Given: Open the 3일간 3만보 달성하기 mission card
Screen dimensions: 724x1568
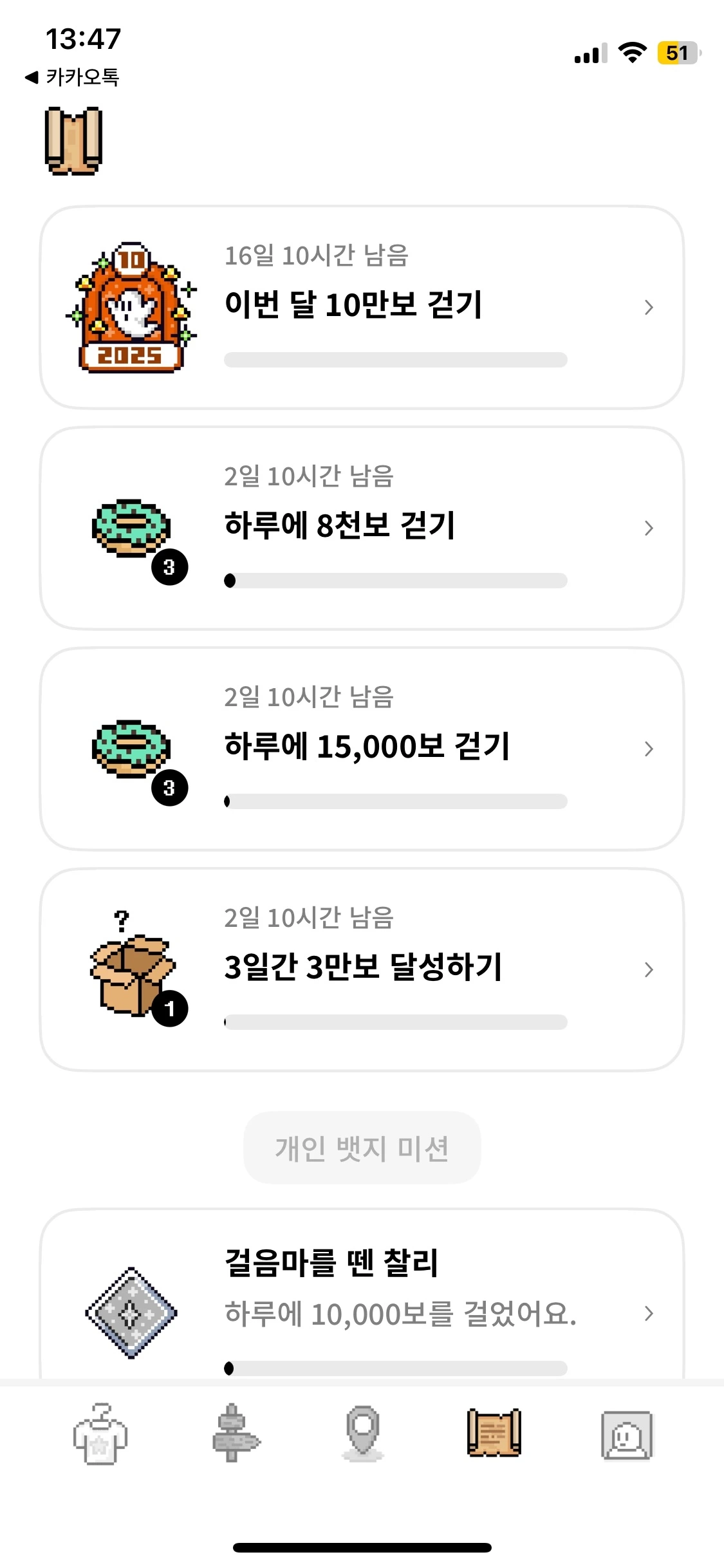Looking at the screenshot, I should coord(361,969).
